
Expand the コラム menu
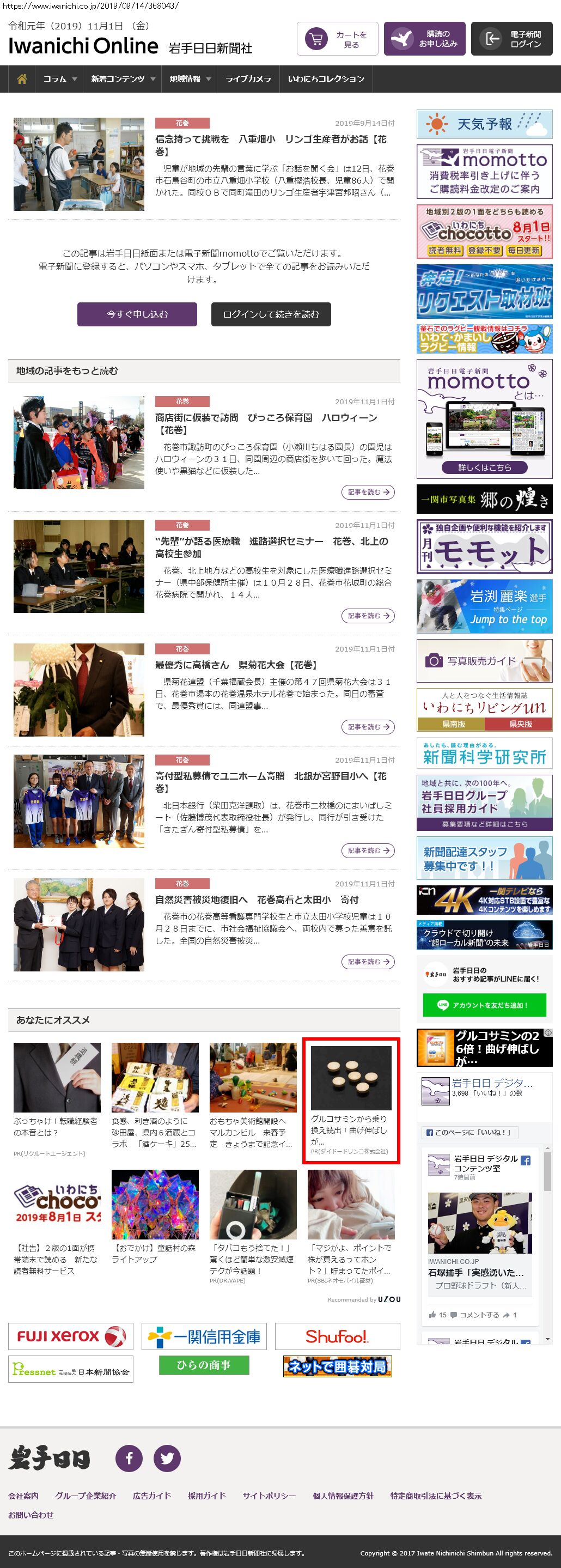point(59,79)
